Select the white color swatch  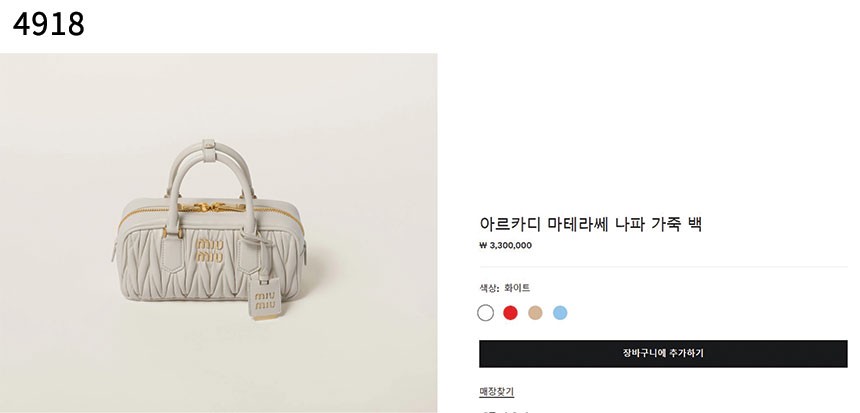[x=486, y=313]
